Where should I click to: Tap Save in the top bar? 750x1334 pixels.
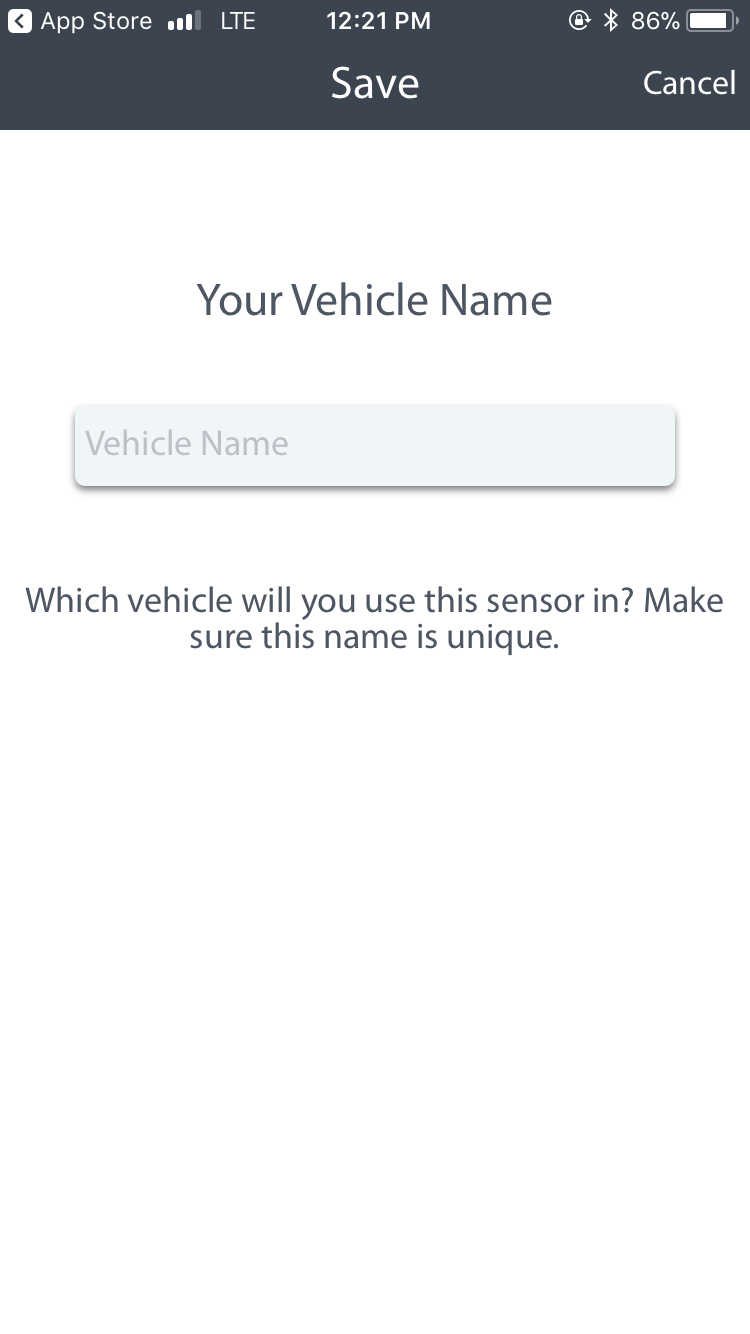pyautogui.click(x=375, y=83)
